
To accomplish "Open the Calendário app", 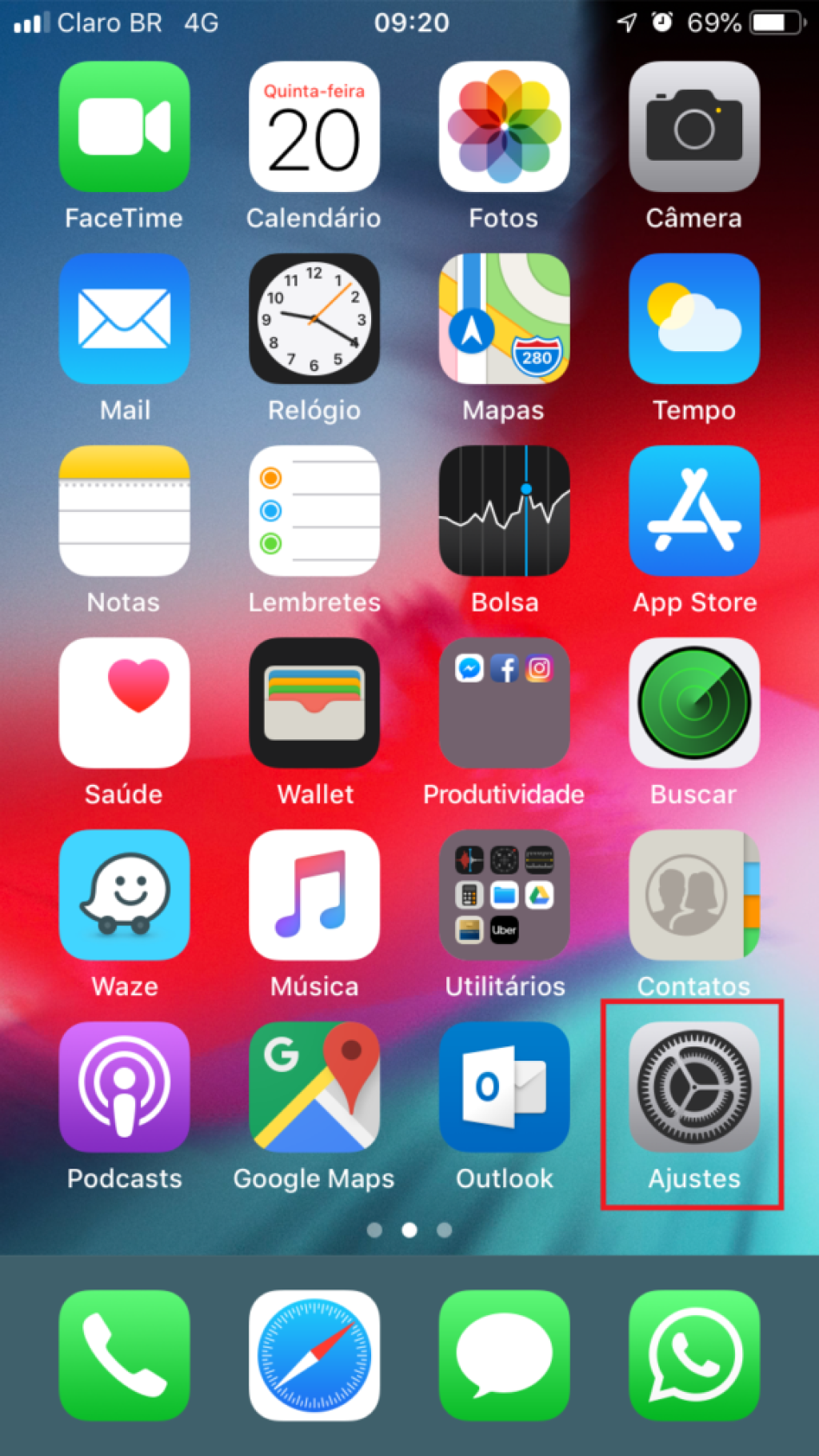I will pos(314,126).
